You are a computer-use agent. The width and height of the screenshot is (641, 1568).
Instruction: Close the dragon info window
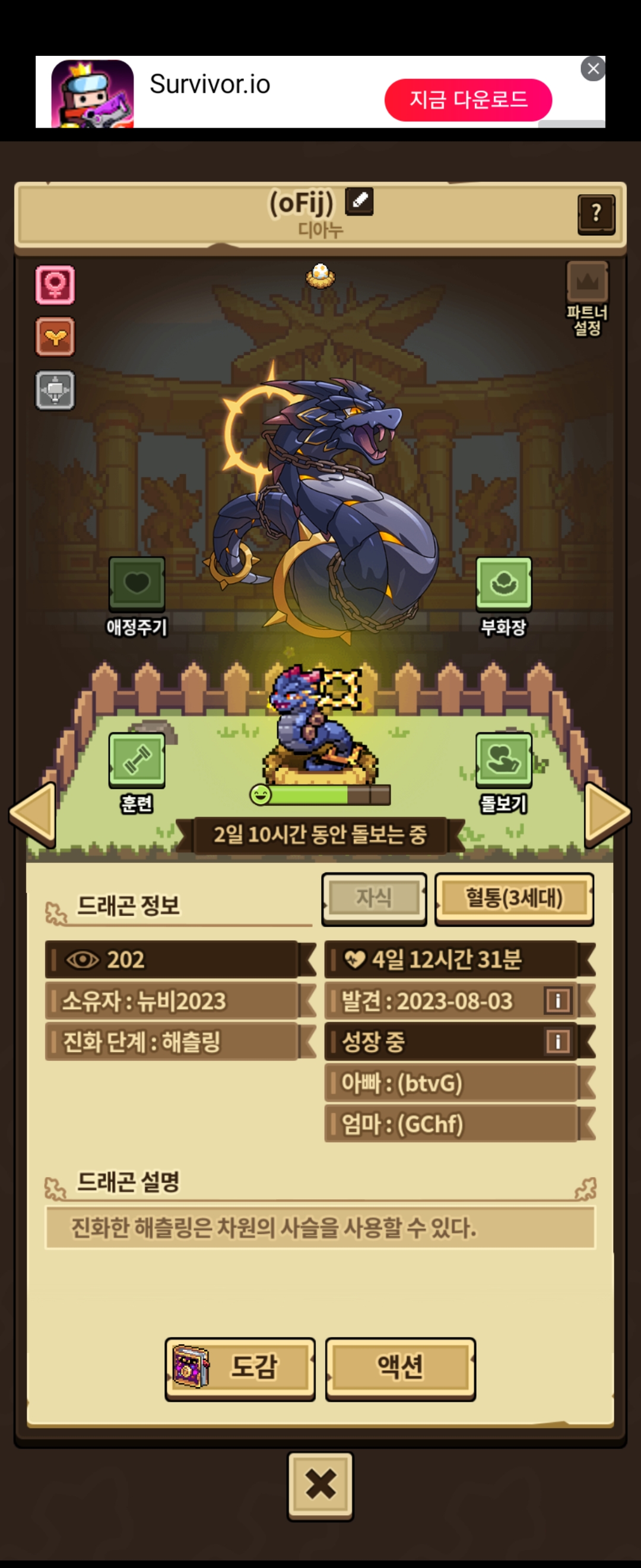320,1484
